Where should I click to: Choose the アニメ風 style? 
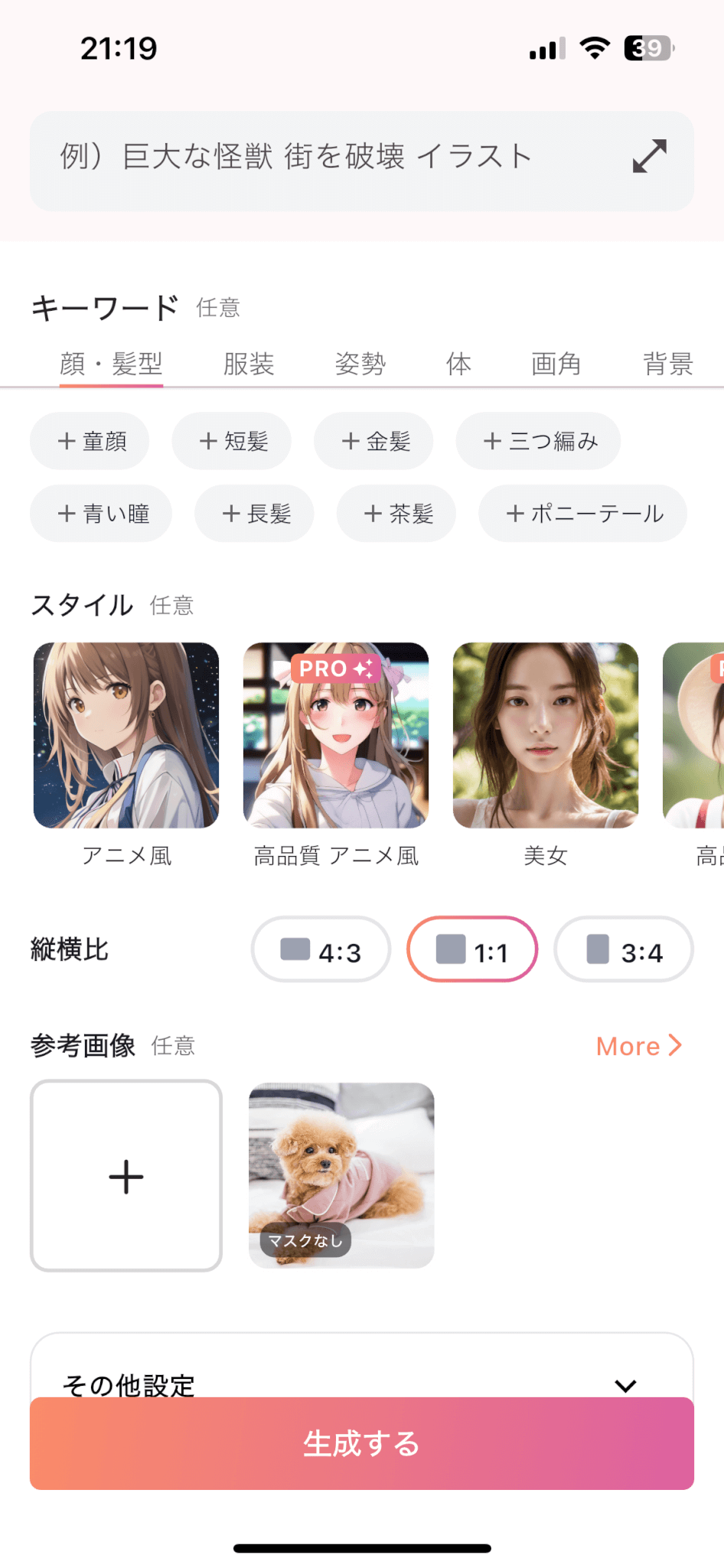coord(126,736)
